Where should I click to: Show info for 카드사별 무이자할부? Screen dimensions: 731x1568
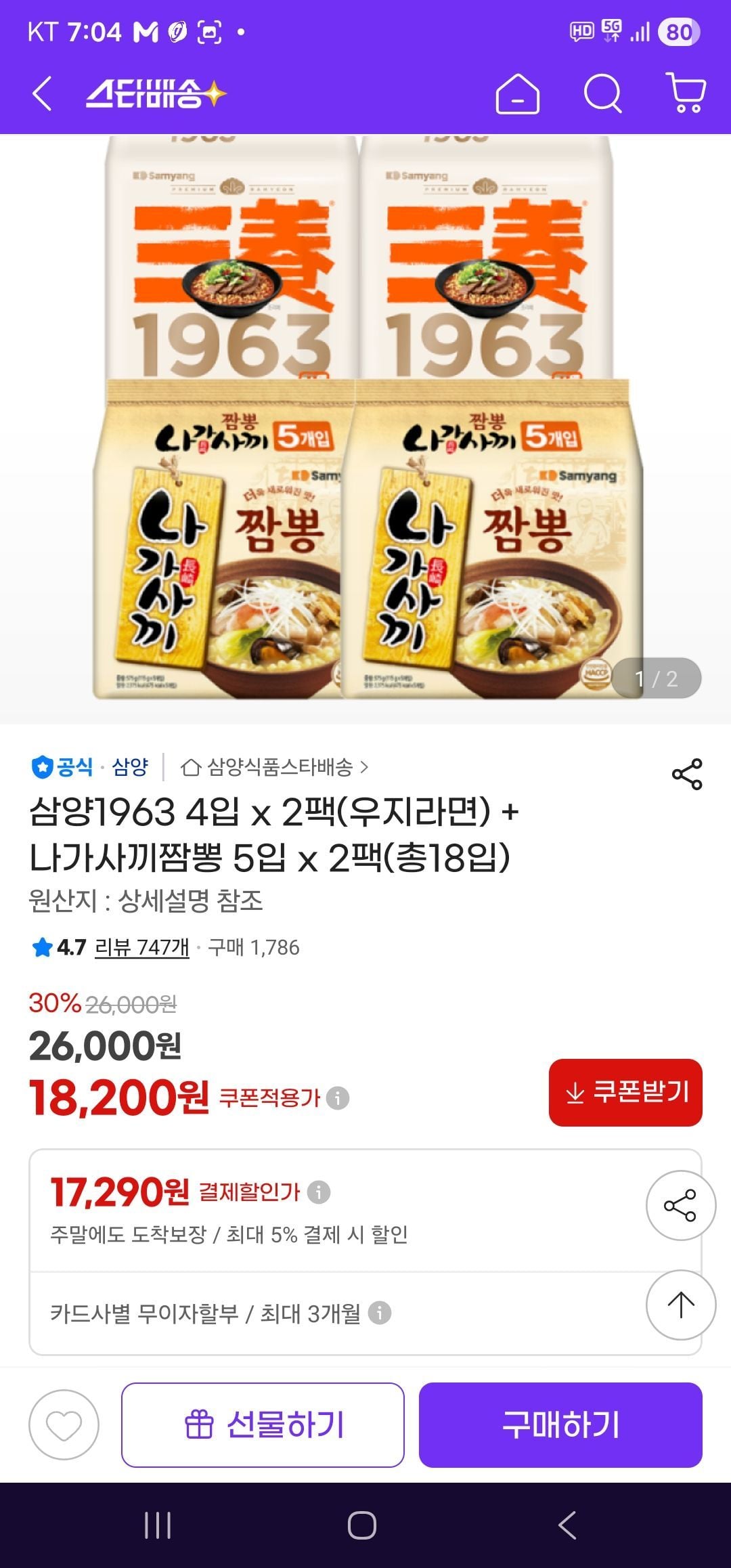380,1313
